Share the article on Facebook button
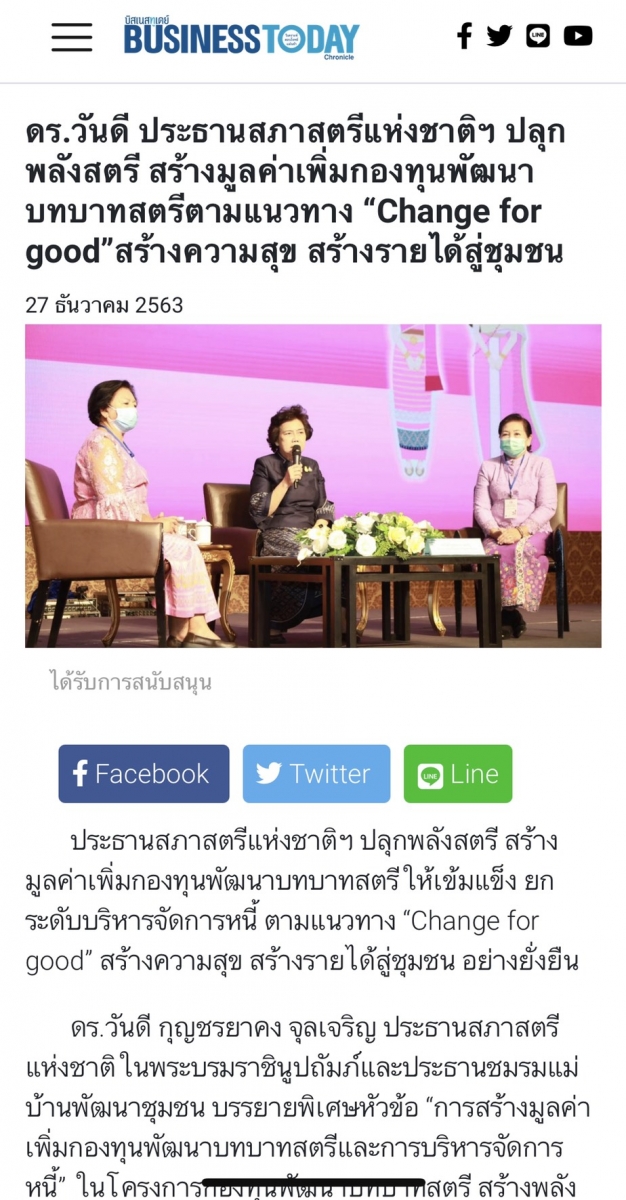 (x=144, y=774)
